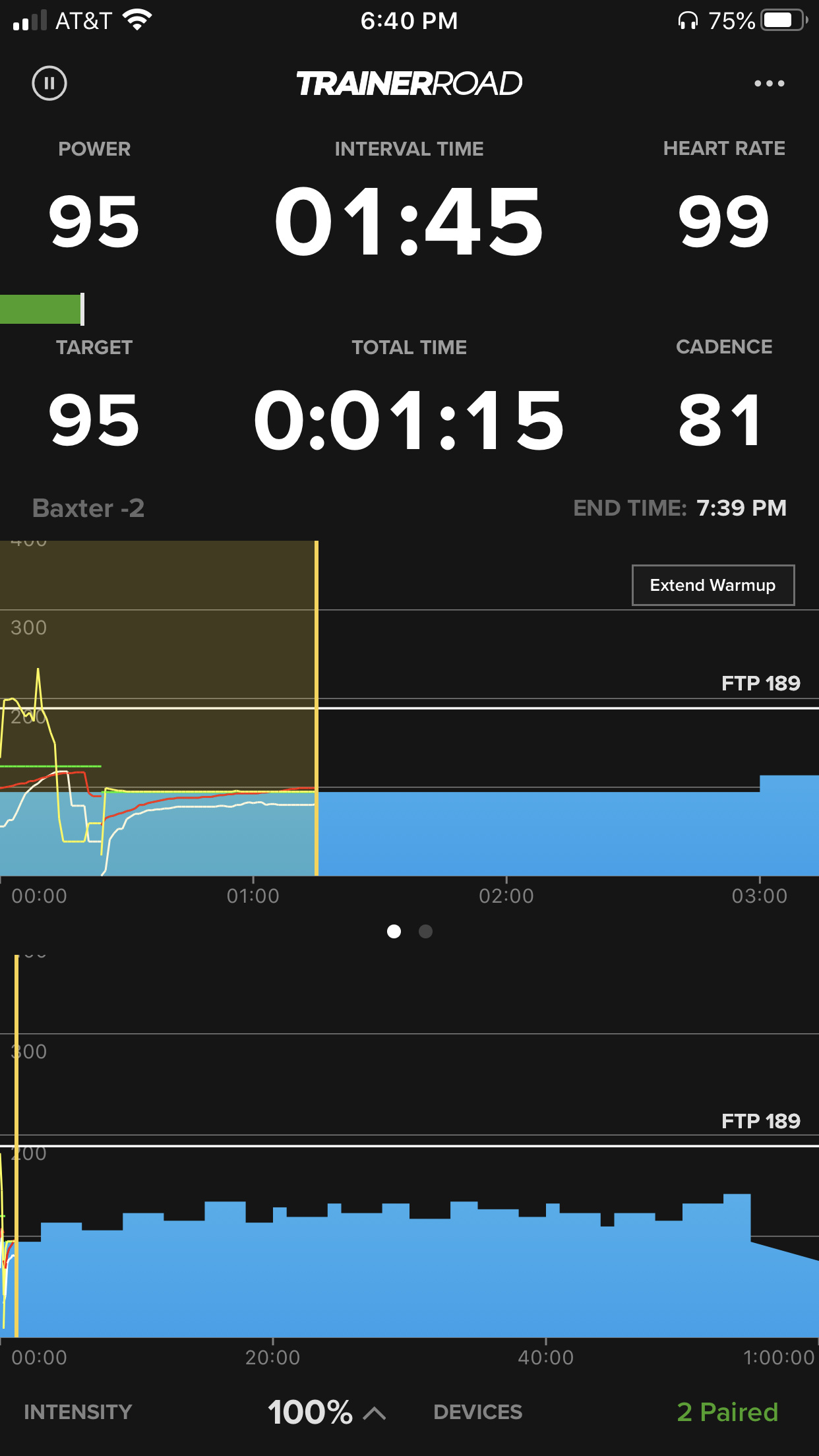Pause the workout
Viewport: 819px width, 1456px height.
coord(49,83)
